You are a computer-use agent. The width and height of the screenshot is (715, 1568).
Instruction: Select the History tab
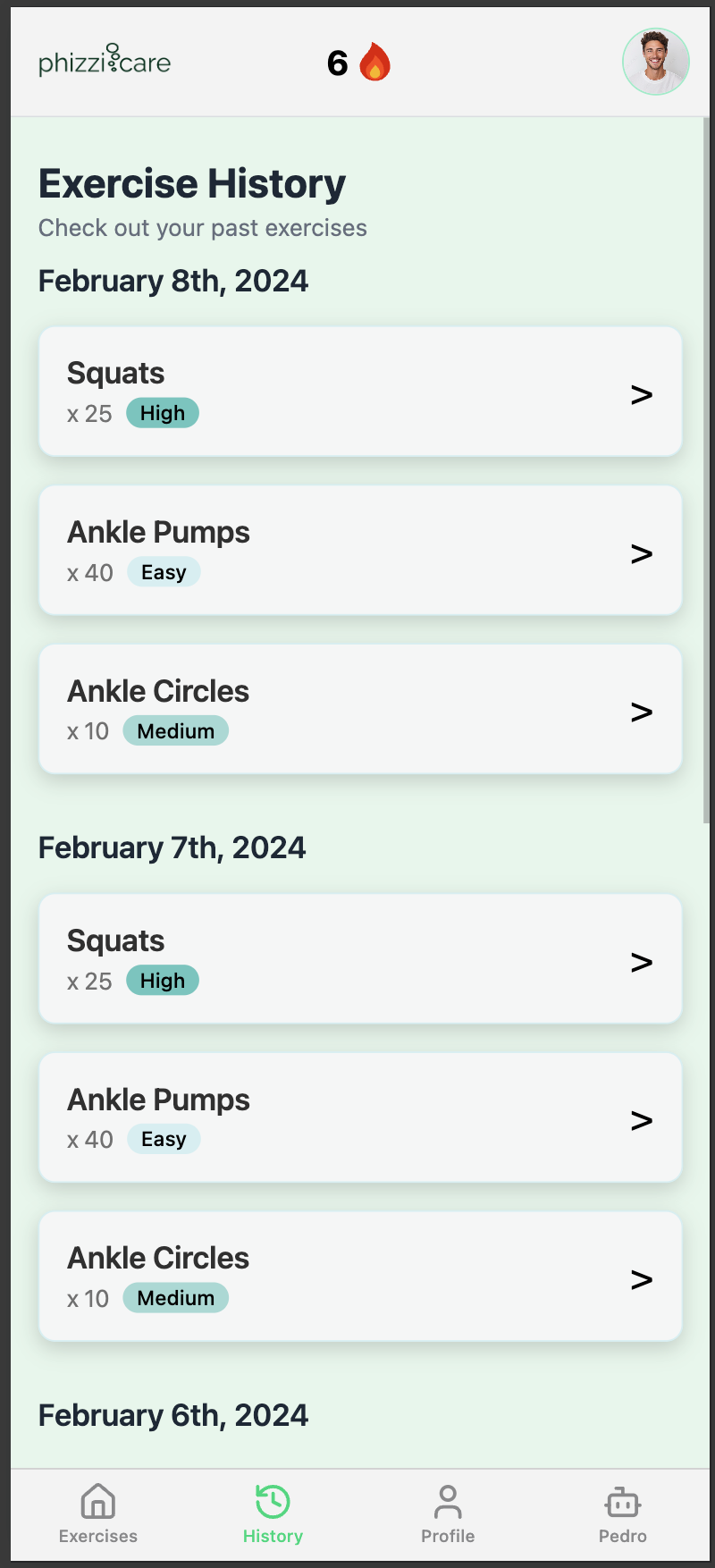tap(273, 1514)
